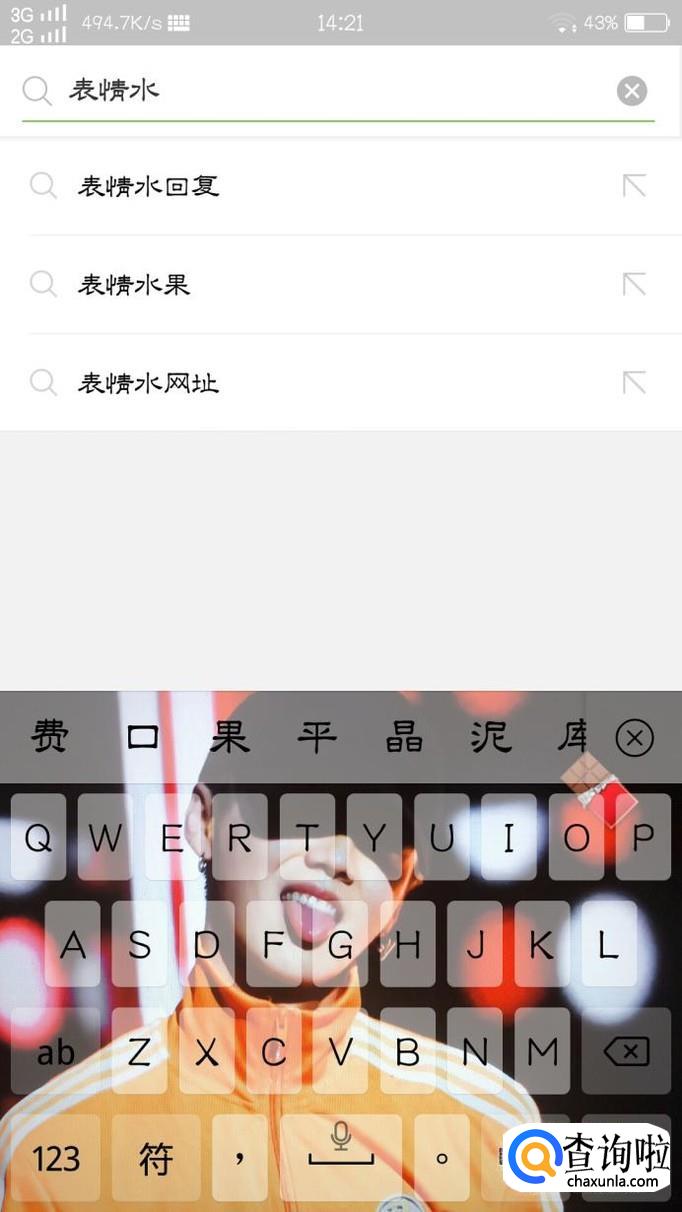The width and height of the screenshot is (682, 1212).
Task: Hit the keyboard backspace key
Action: pyautogui.click(x=626, y=1050)
